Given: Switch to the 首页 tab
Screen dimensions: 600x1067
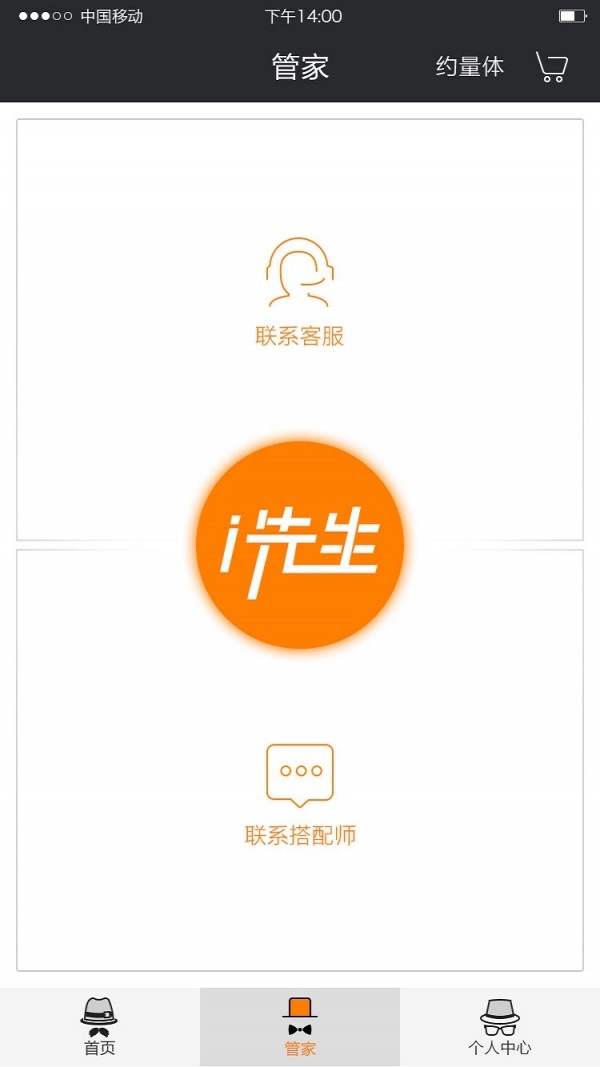Looking at the screenshot, I should pyautogui.click(x=100, y=1027).
